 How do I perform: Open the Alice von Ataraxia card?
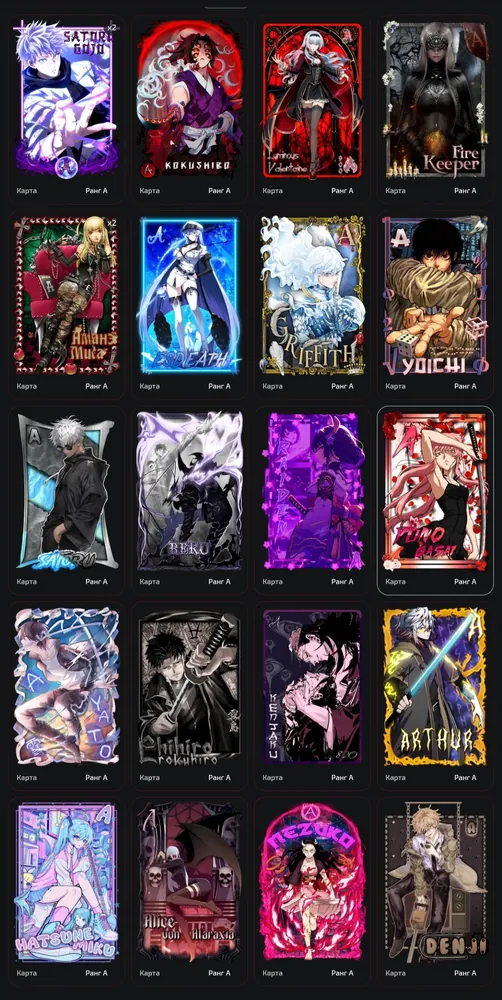coord(189,892)
